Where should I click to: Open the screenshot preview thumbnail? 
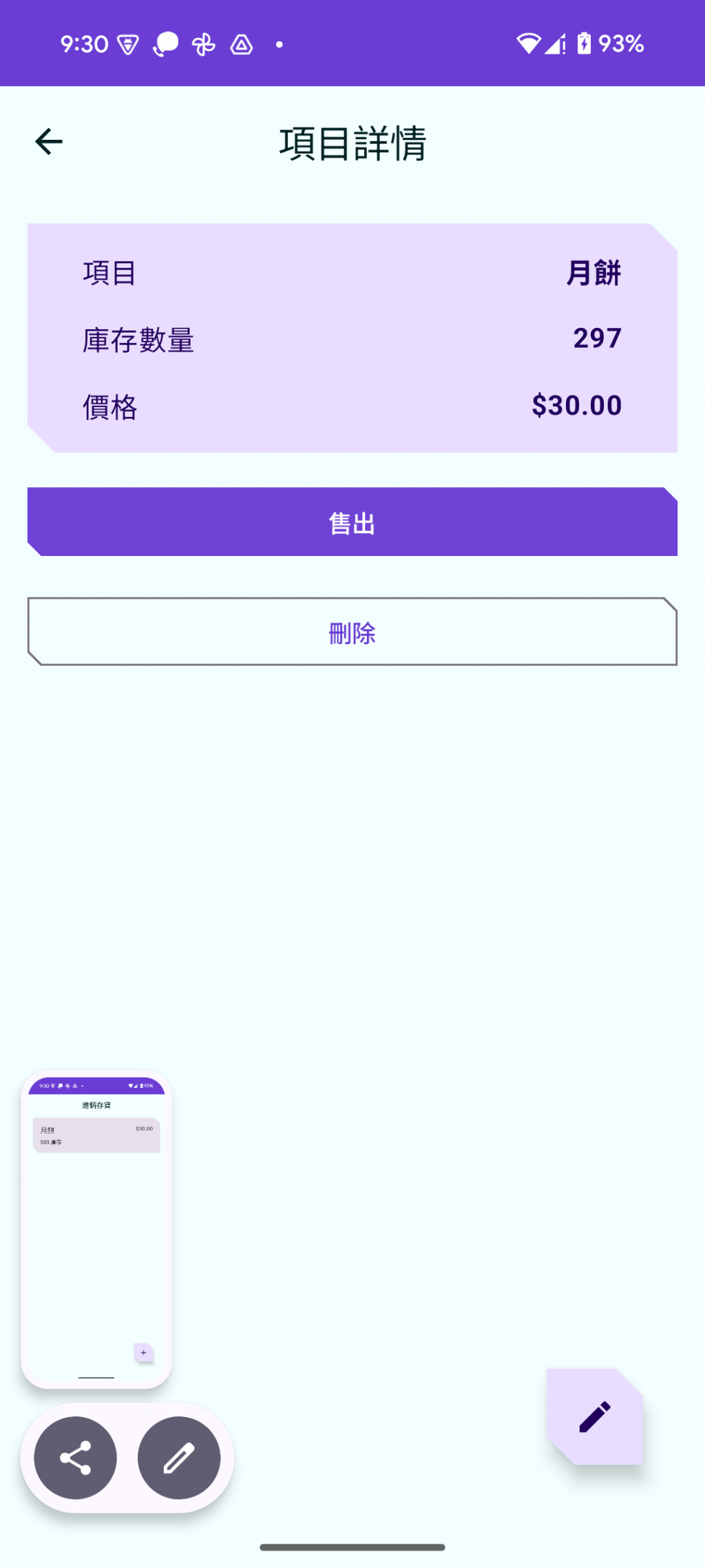click(96, 1229)
